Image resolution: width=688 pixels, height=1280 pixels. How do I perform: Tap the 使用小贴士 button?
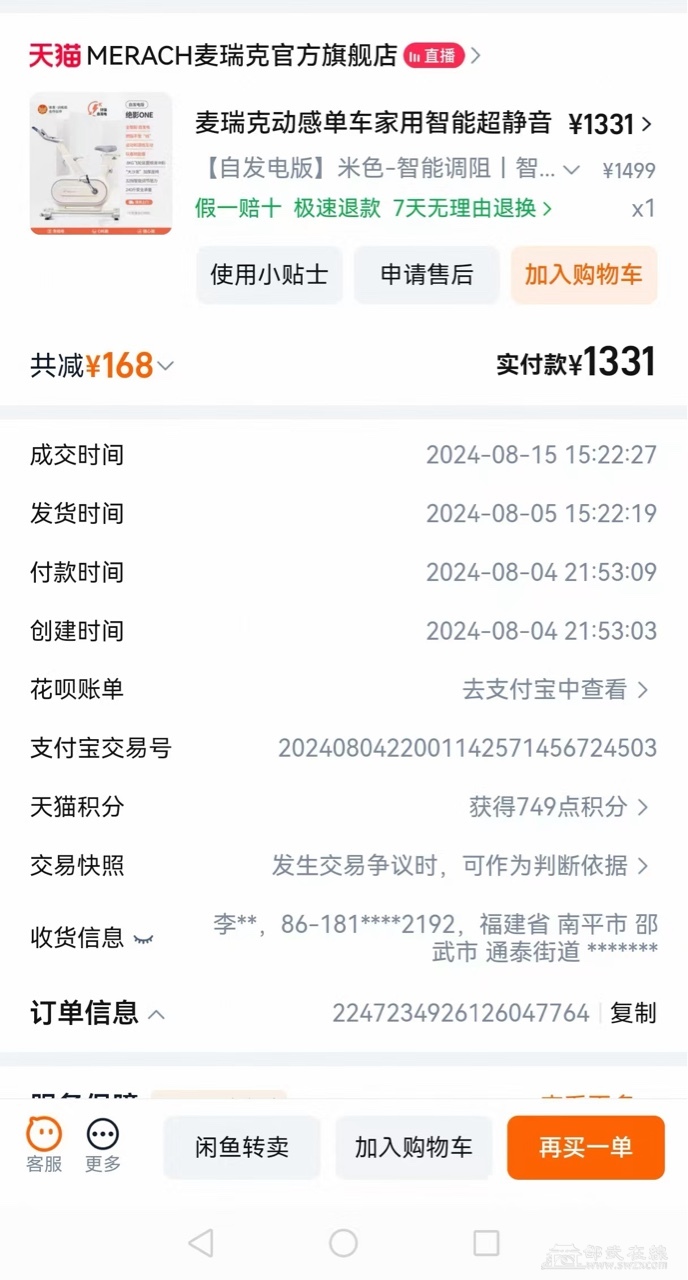click(269, 275)
